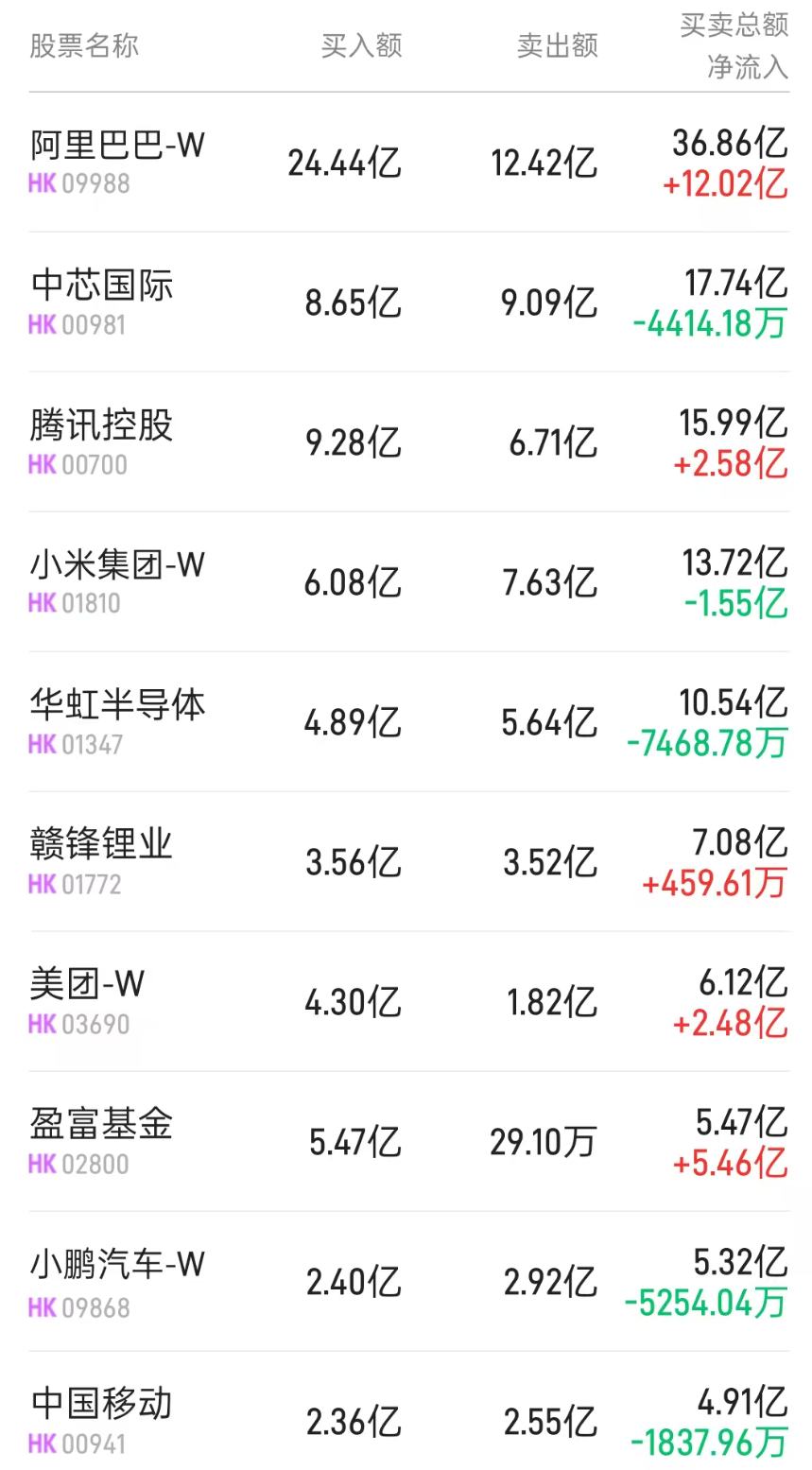
Task: Open 中国移动 stock information
Action: point(99,1404)
